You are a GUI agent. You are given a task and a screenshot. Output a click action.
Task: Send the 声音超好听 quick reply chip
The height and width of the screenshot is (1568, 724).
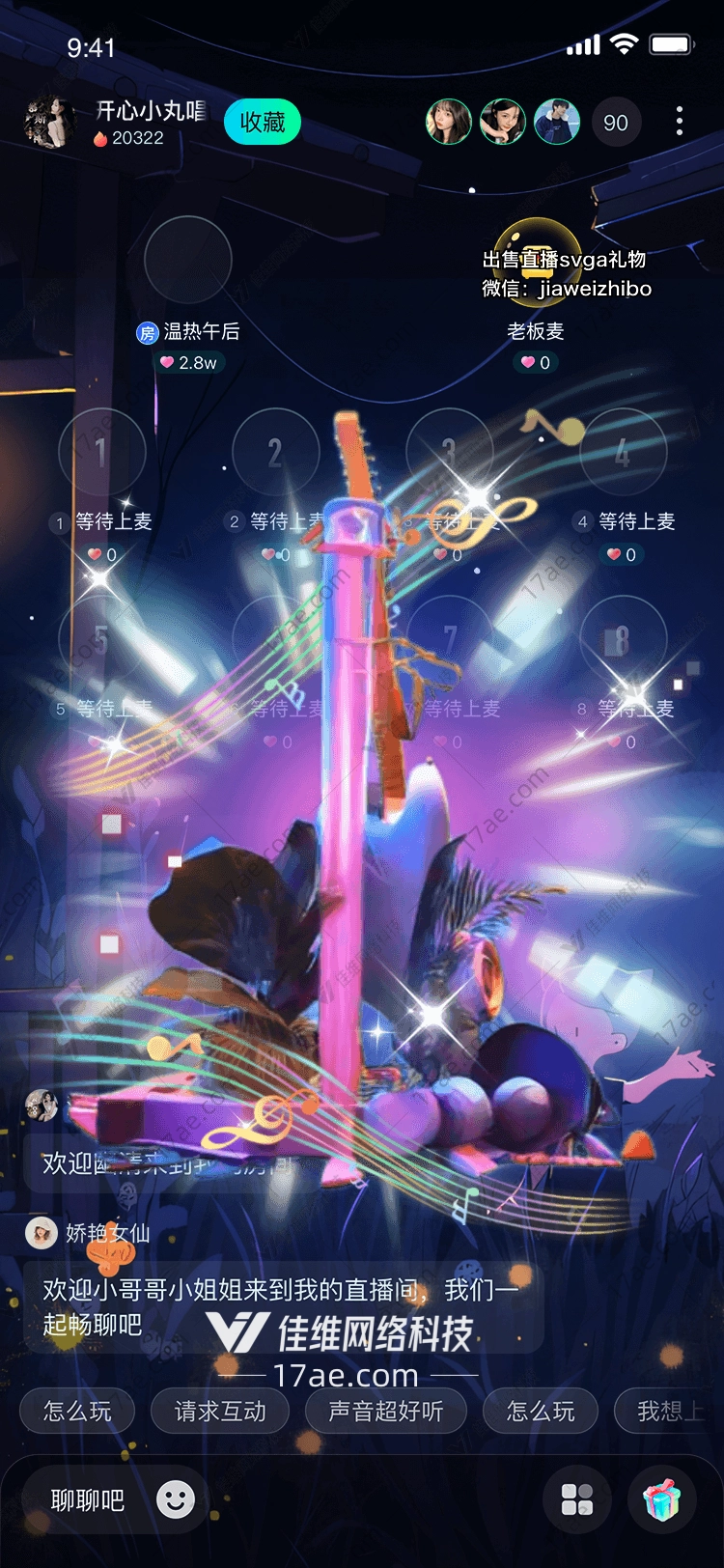tap(385, 1412)
